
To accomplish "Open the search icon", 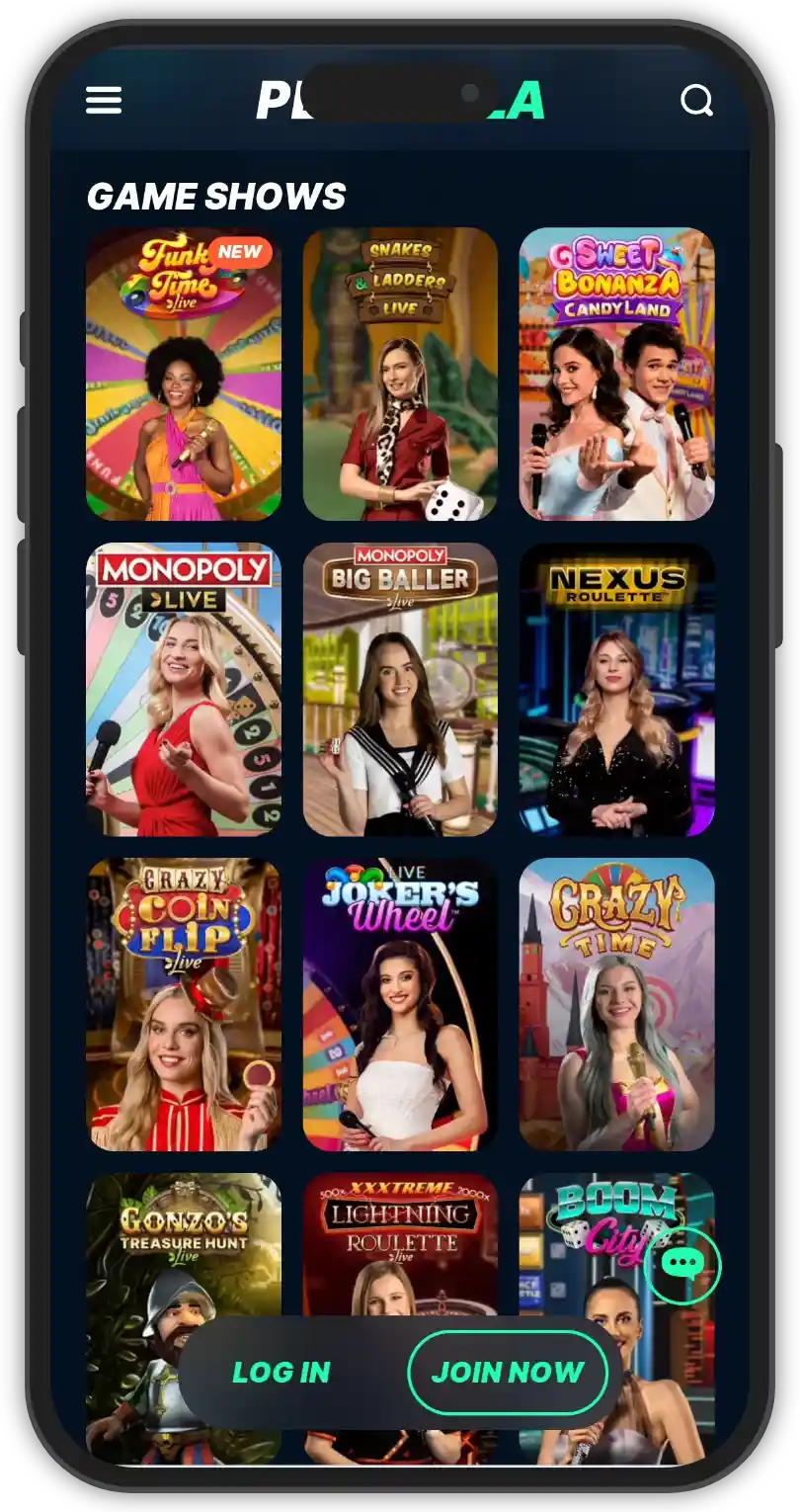I will [x=696, y=100].
